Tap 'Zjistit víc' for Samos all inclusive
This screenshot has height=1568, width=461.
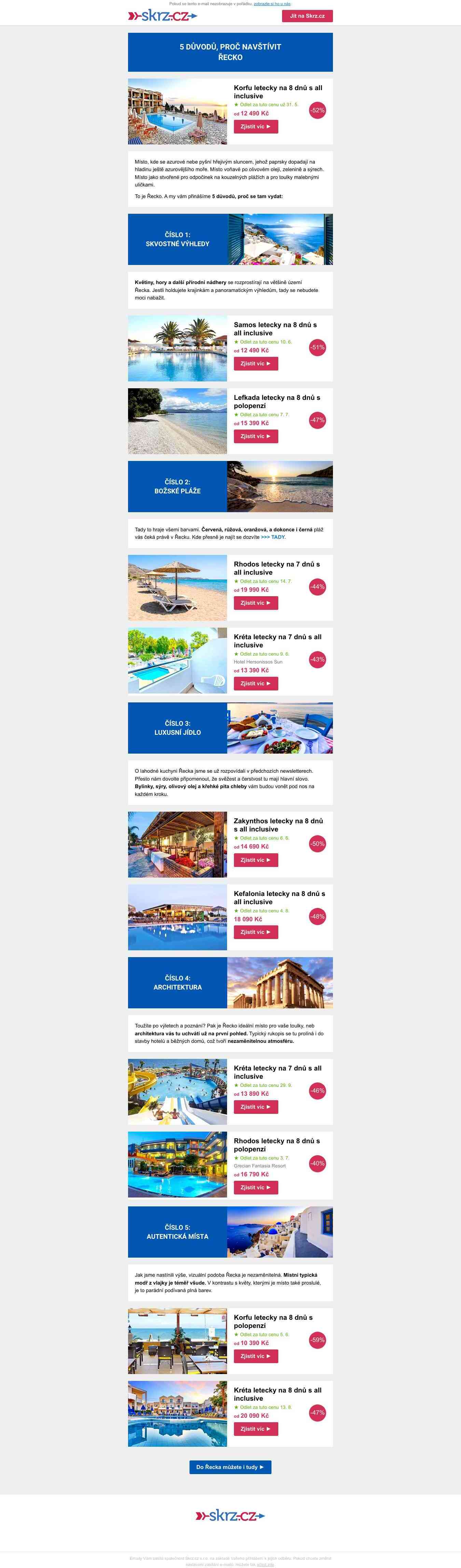[256, 363]
